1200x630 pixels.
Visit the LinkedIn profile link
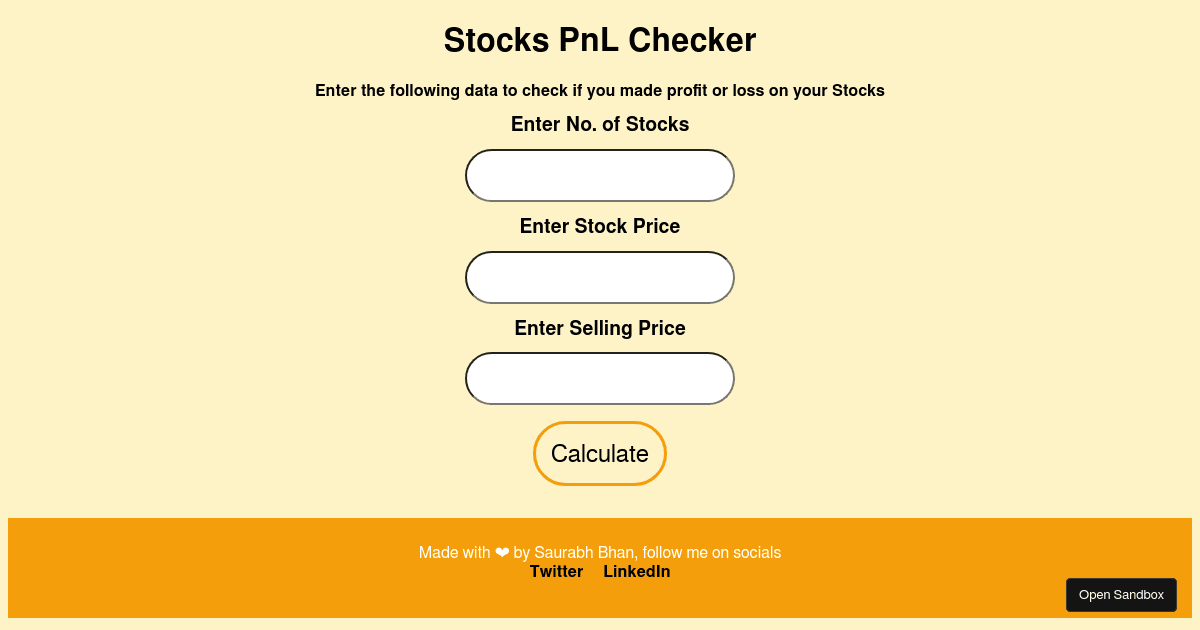[x=636, y=572]
